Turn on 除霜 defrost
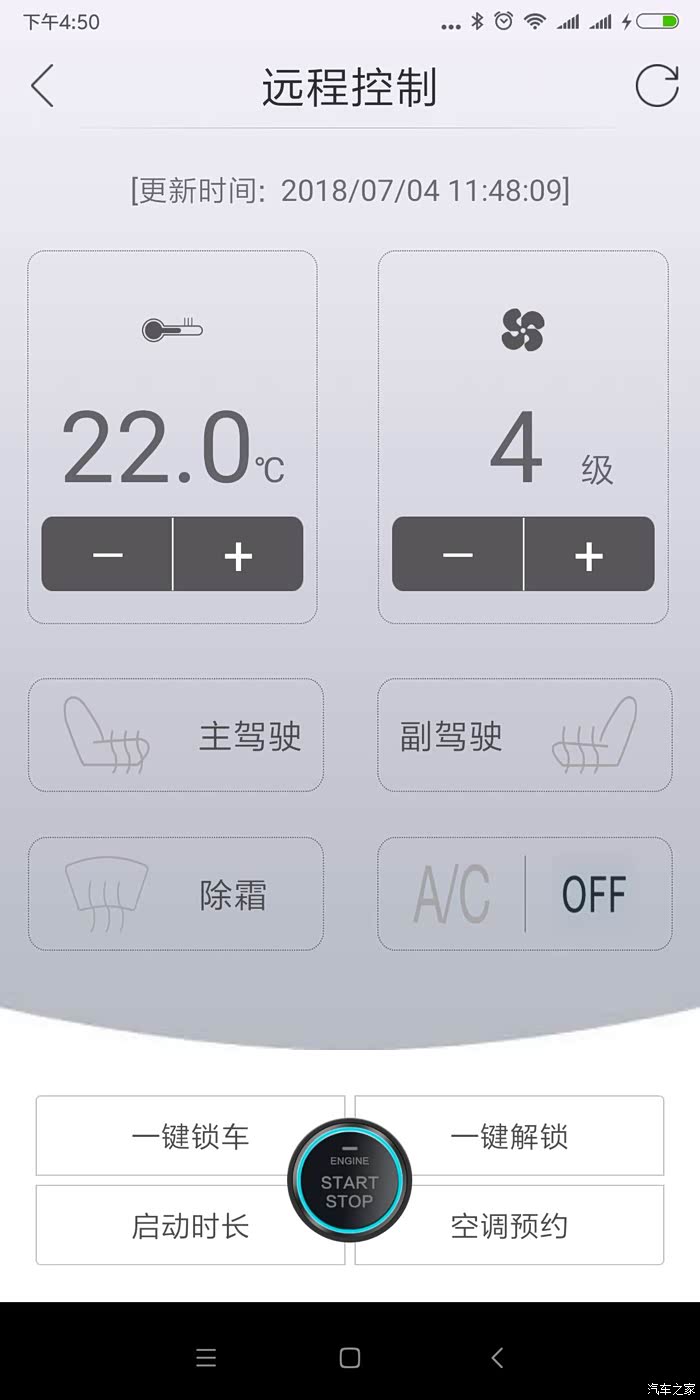Image resolution: width=700 pixels, height=1400 pixels. coord(176,894)
